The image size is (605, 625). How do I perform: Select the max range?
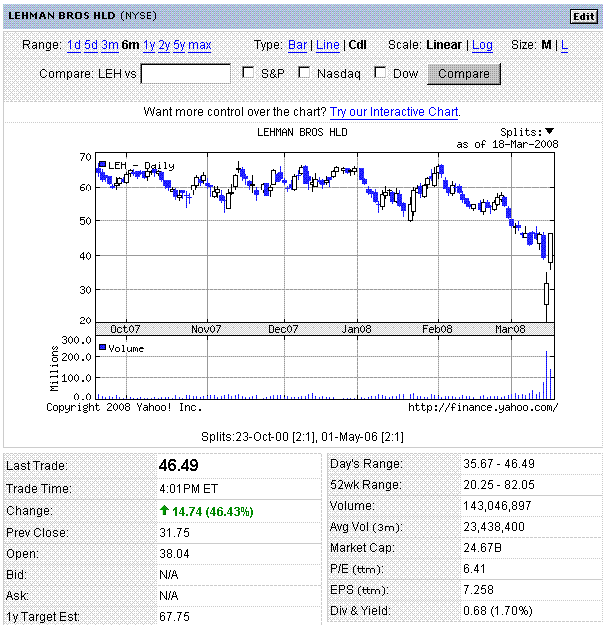coord(200,45)
